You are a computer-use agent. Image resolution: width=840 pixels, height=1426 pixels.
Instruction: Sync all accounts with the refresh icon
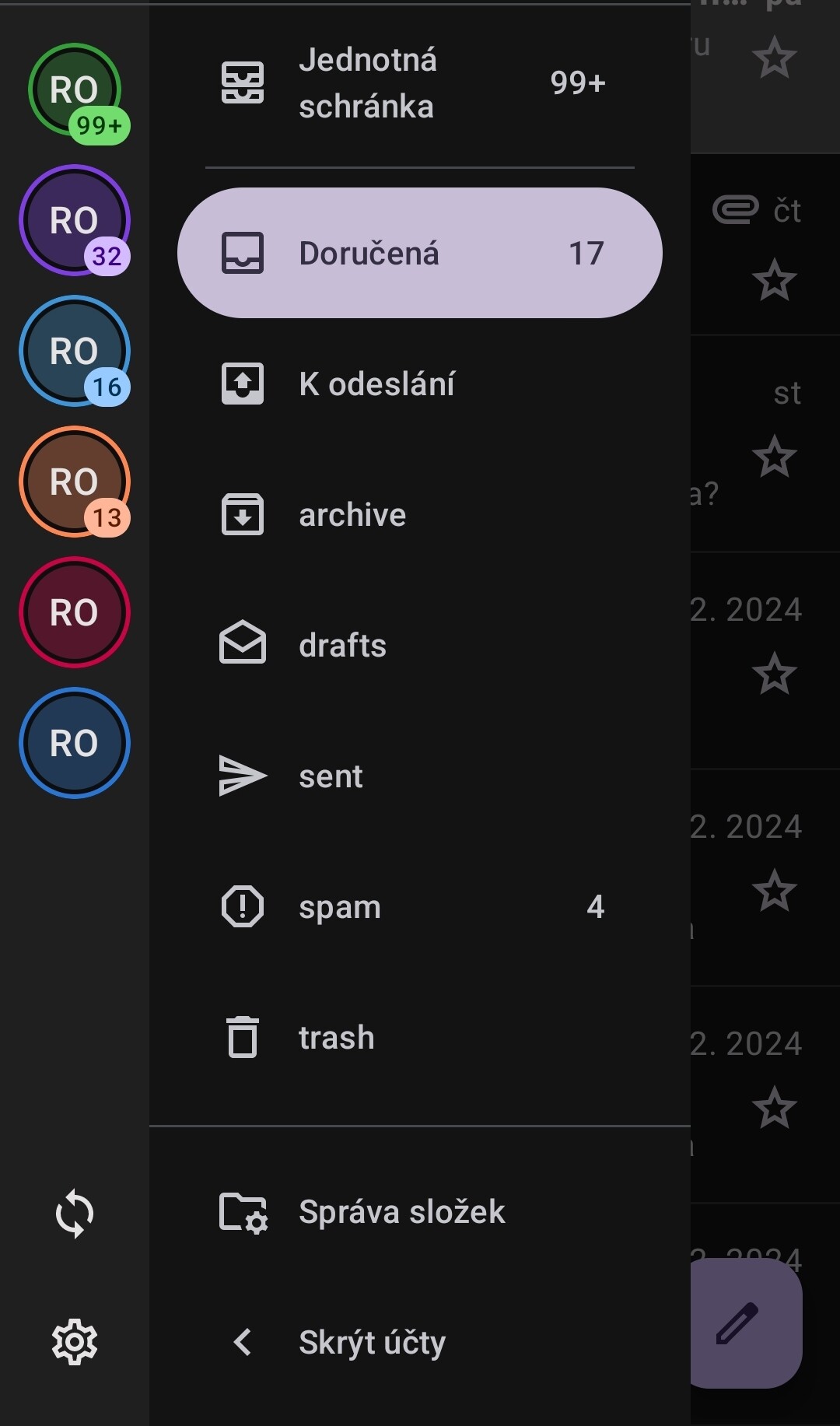tap(75, 1213)
